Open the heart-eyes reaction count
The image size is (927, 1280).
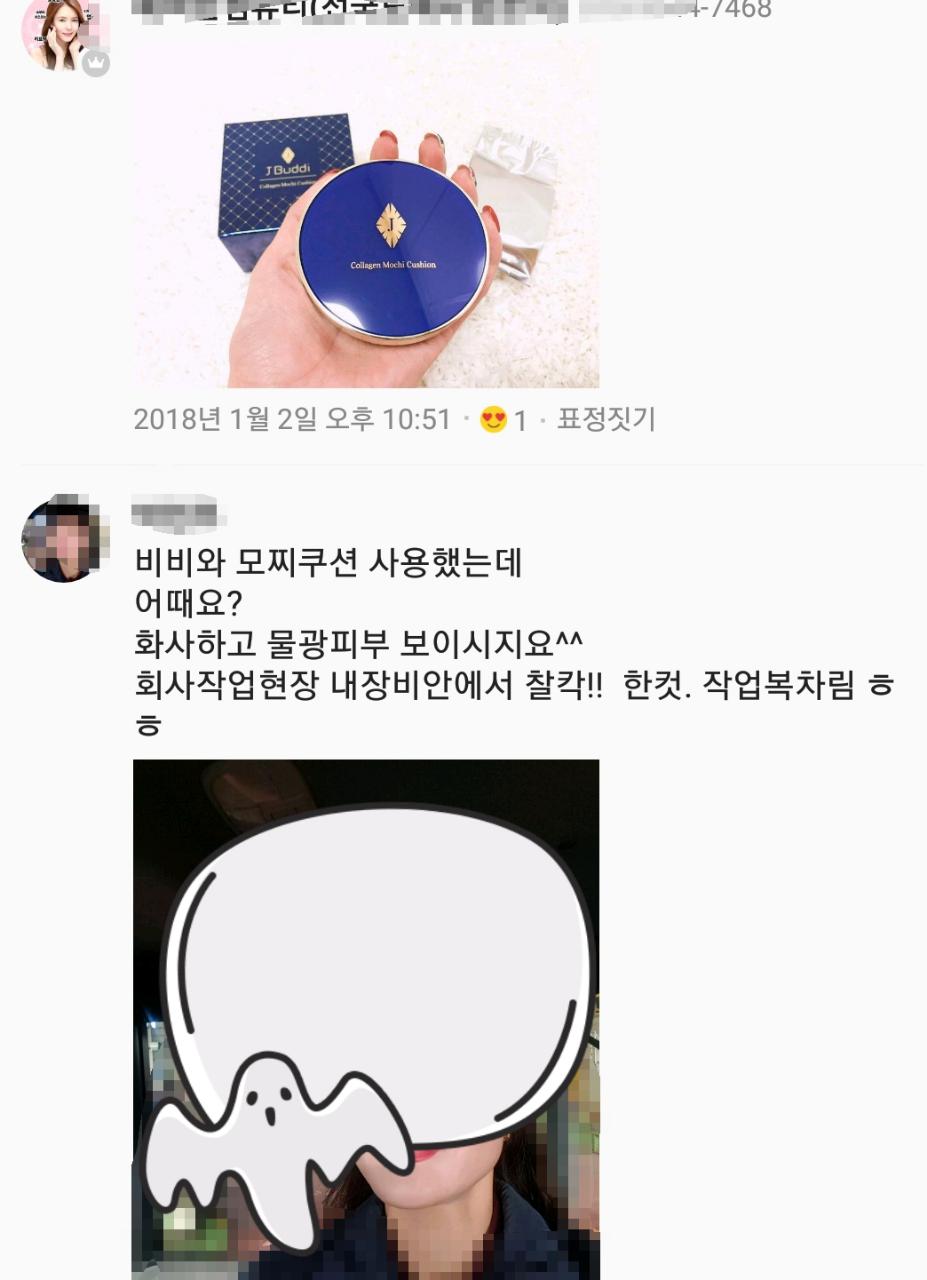point(504,420)
